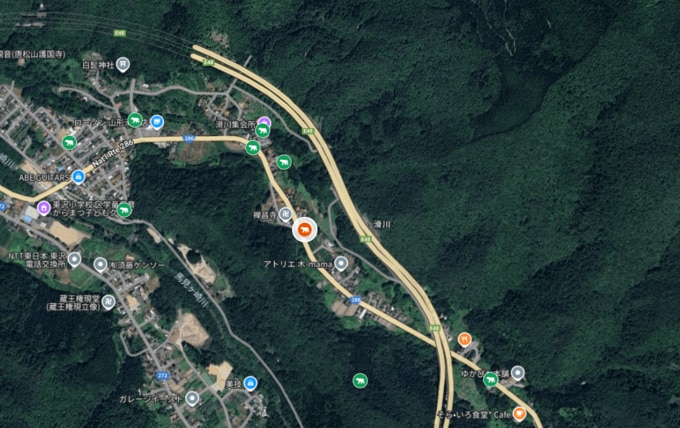Open the 蔵王権現堂 temple marker
The height and width of the screenshot is (428, 680).
tap(108, 302)
